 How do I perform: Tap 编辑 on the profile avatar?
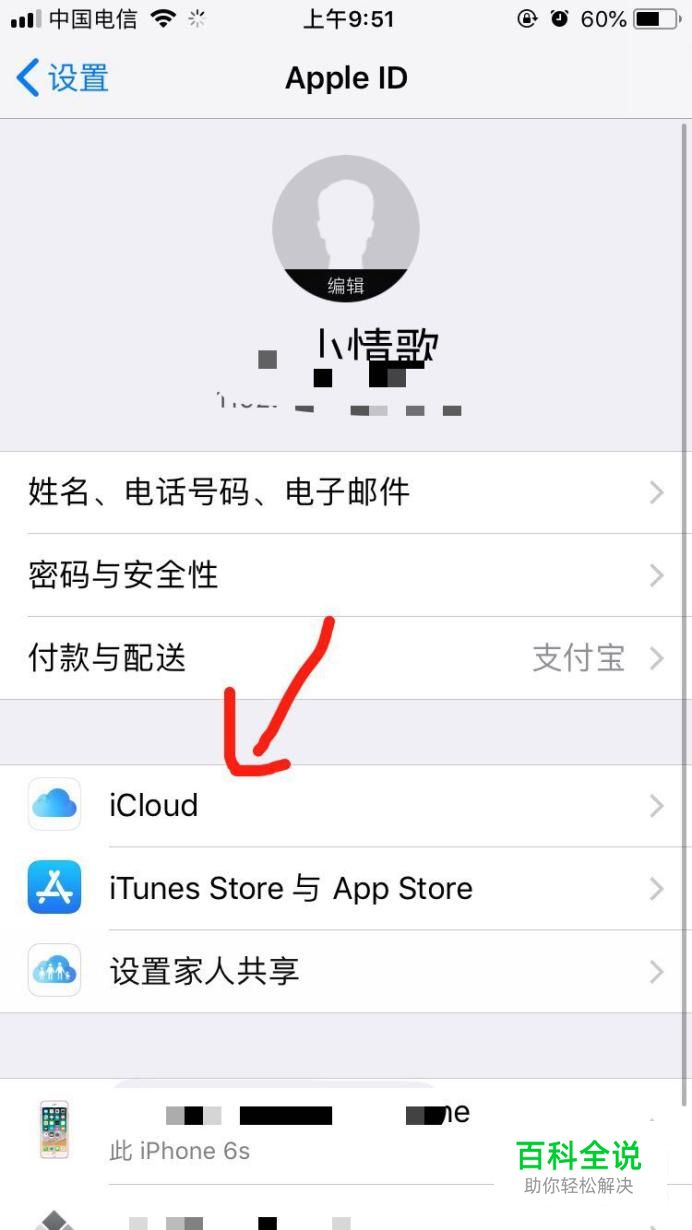point(346,286)
